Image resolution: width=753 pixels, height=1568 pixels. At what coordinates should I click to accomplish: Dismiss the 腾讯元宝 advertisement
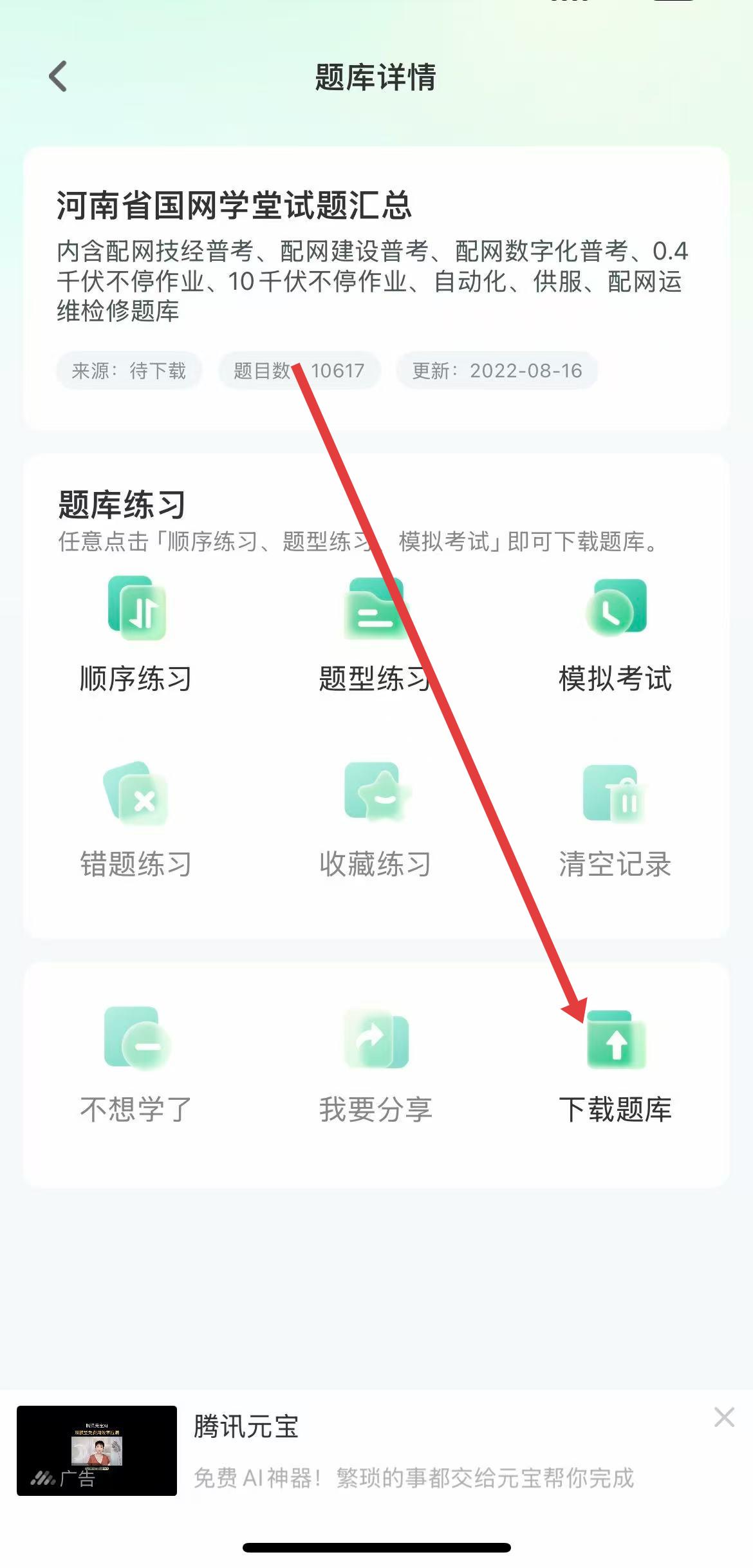[x=724, y=1417]
